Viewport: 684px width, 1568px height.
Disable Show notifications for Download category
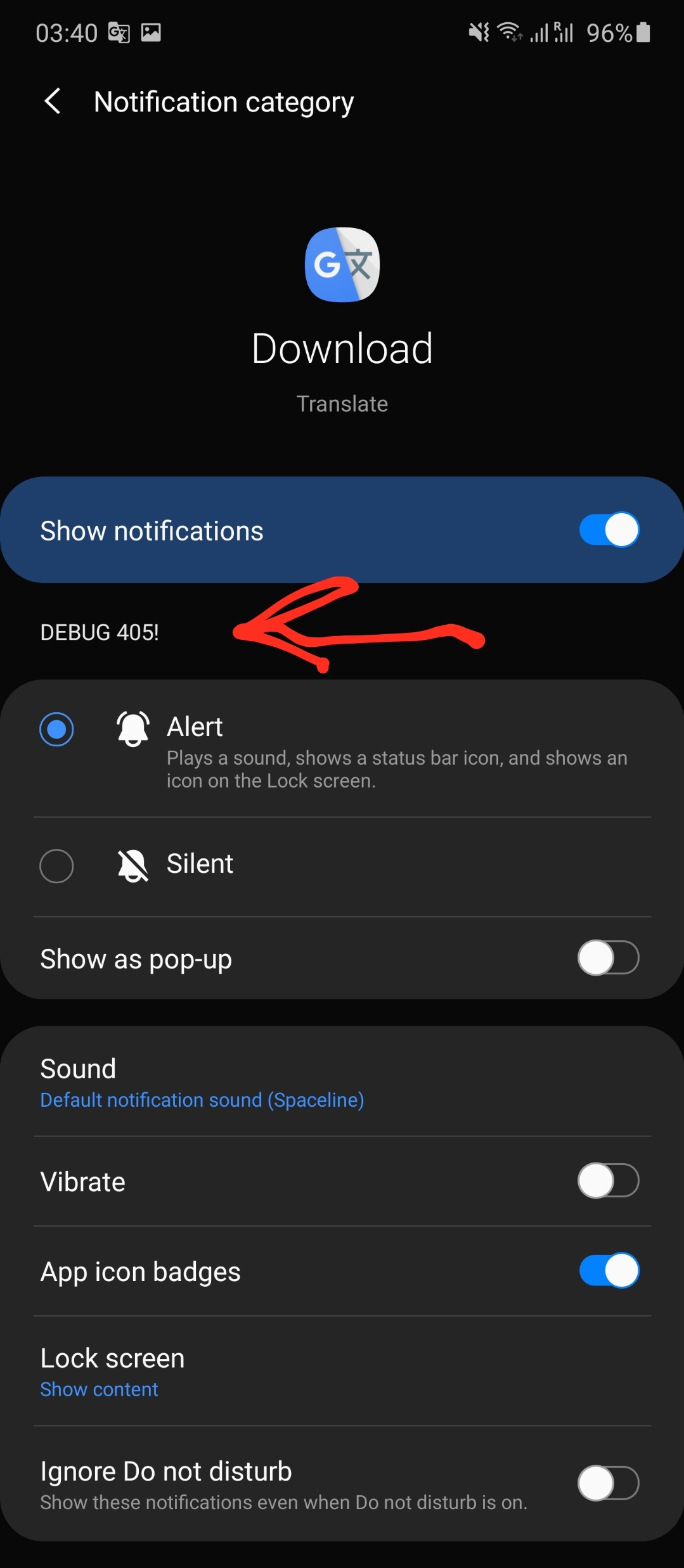coord(608,530)
